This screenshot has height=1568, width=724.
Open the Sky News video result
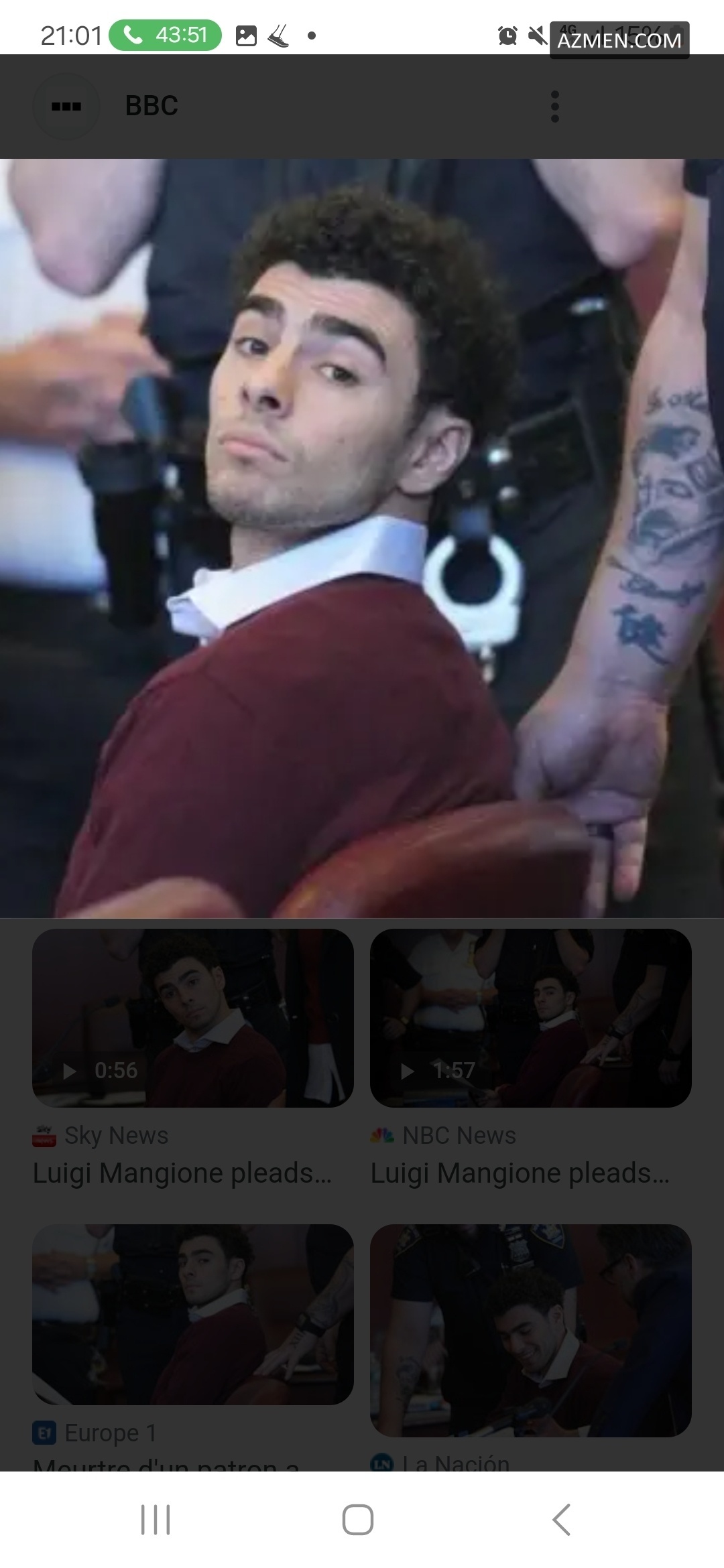tap(193, 1017)
